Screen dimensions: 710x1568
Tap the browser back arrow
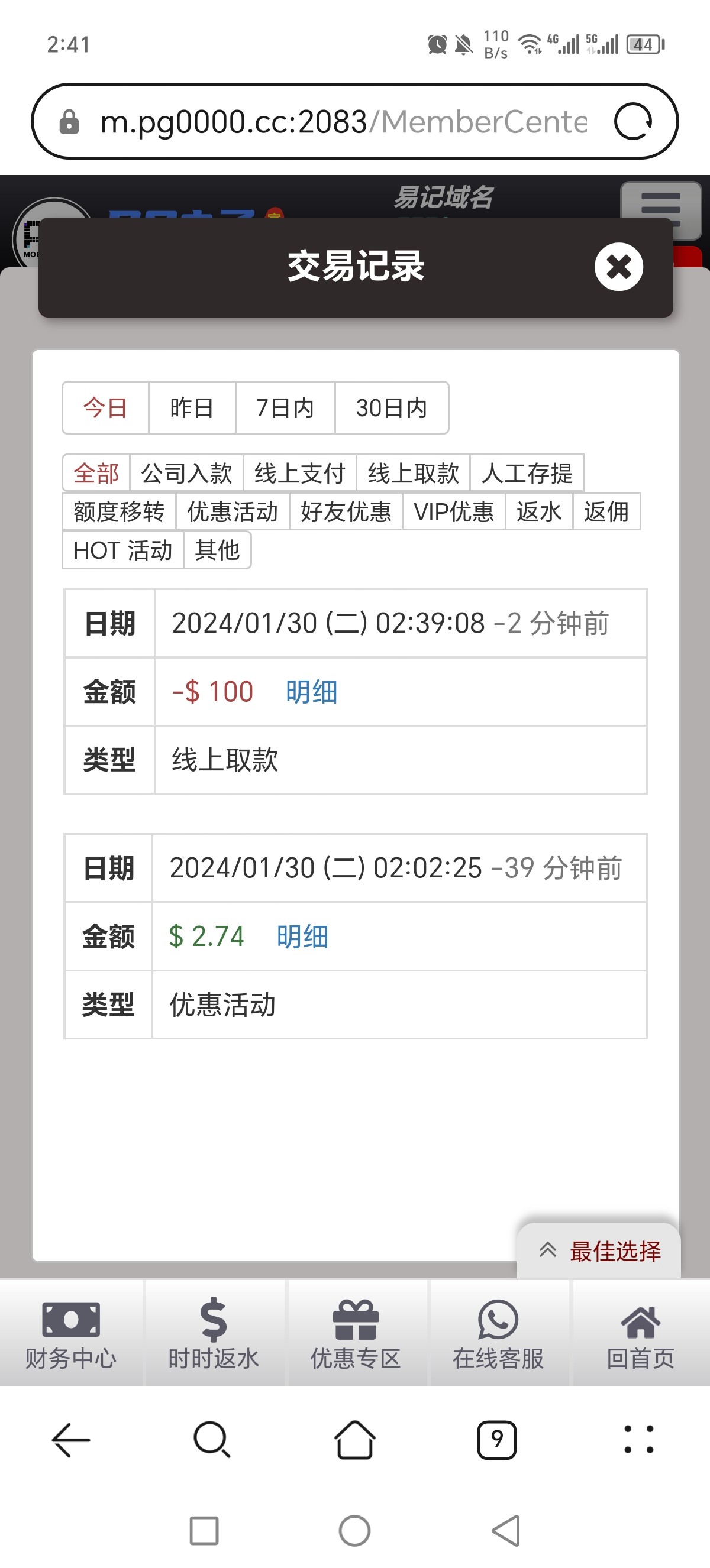tap(70, 1440)
